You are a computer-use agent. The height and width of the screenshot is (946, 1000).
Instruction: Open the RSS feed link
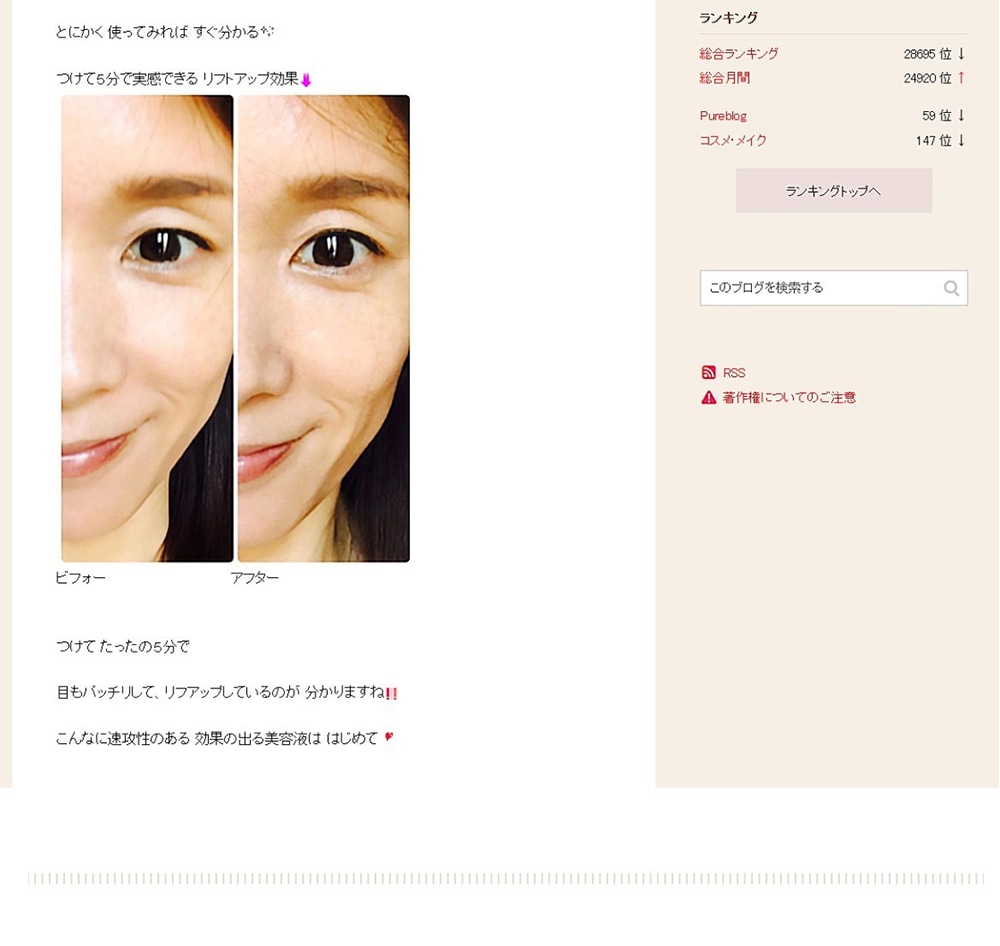point(733,373)
